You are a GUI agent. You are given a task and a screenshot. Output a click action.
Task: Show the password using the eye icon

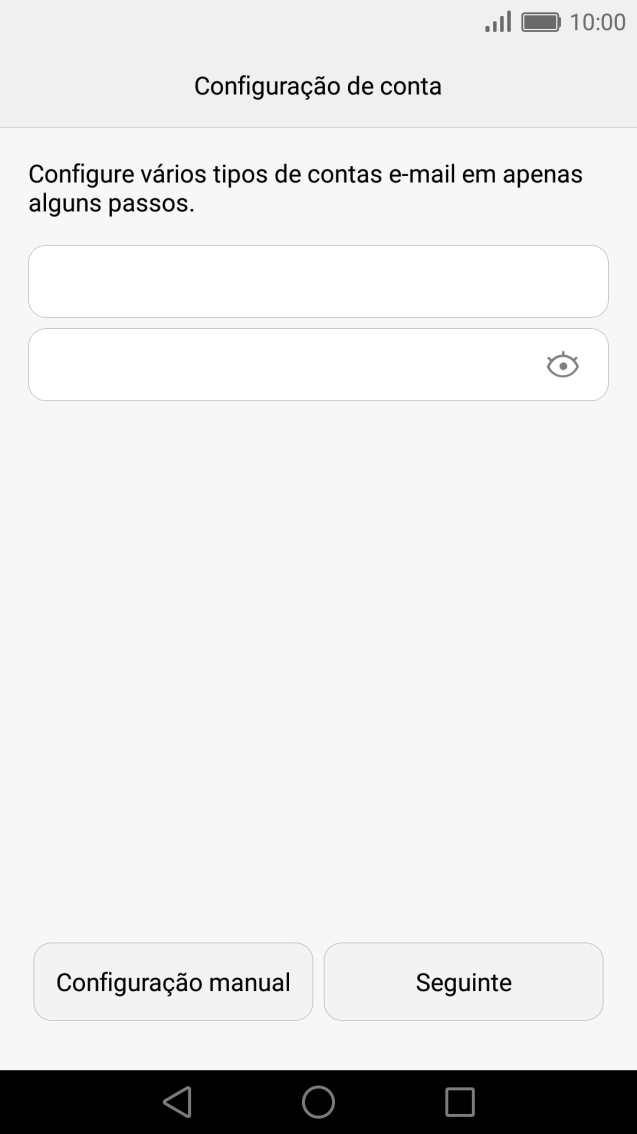563,365
